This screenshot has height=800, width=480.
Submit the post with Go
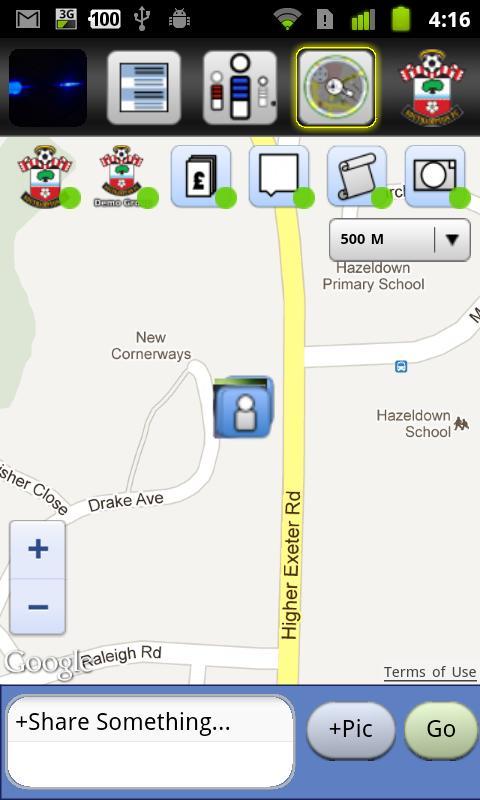441,730
